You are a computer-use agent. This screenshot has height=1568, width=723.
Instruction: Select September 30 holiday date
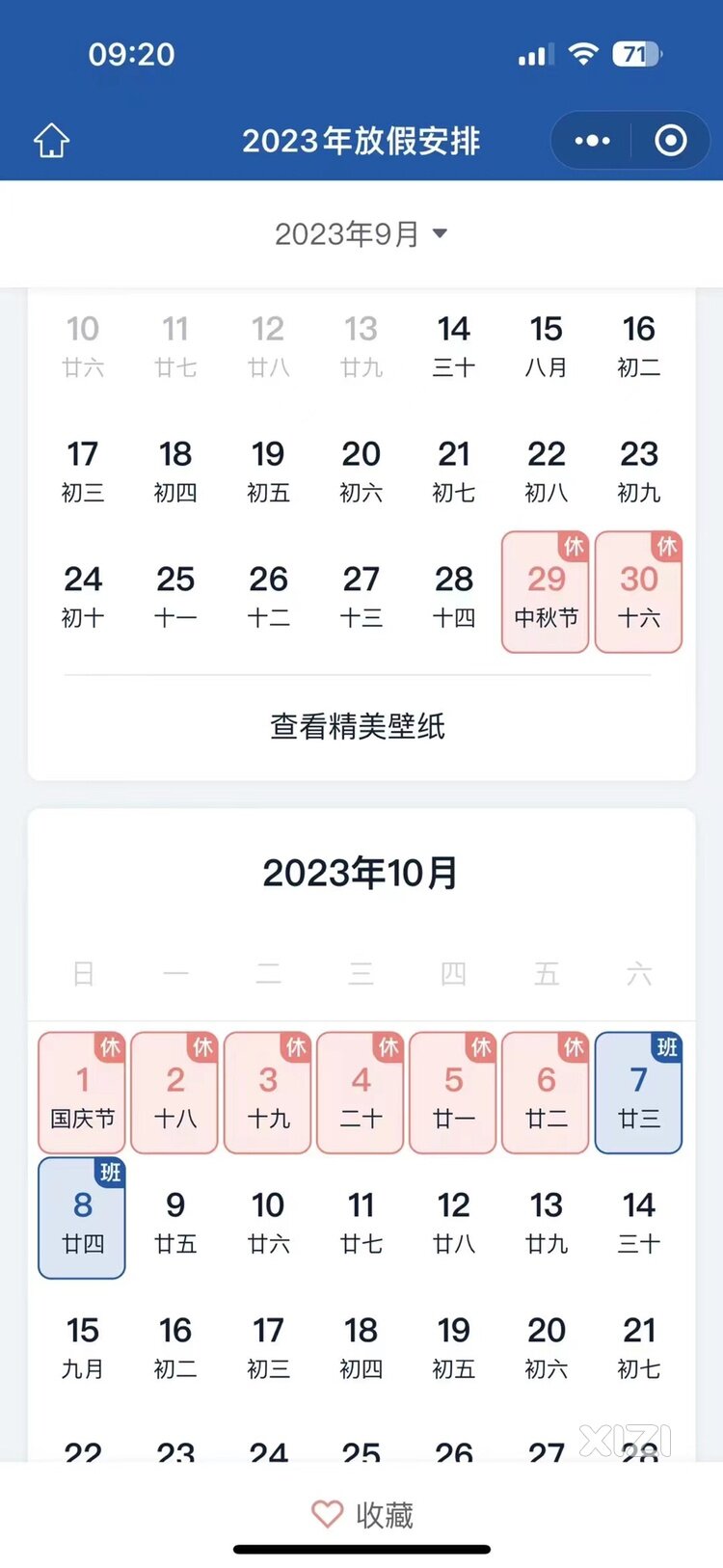click(x=638, y=593)
